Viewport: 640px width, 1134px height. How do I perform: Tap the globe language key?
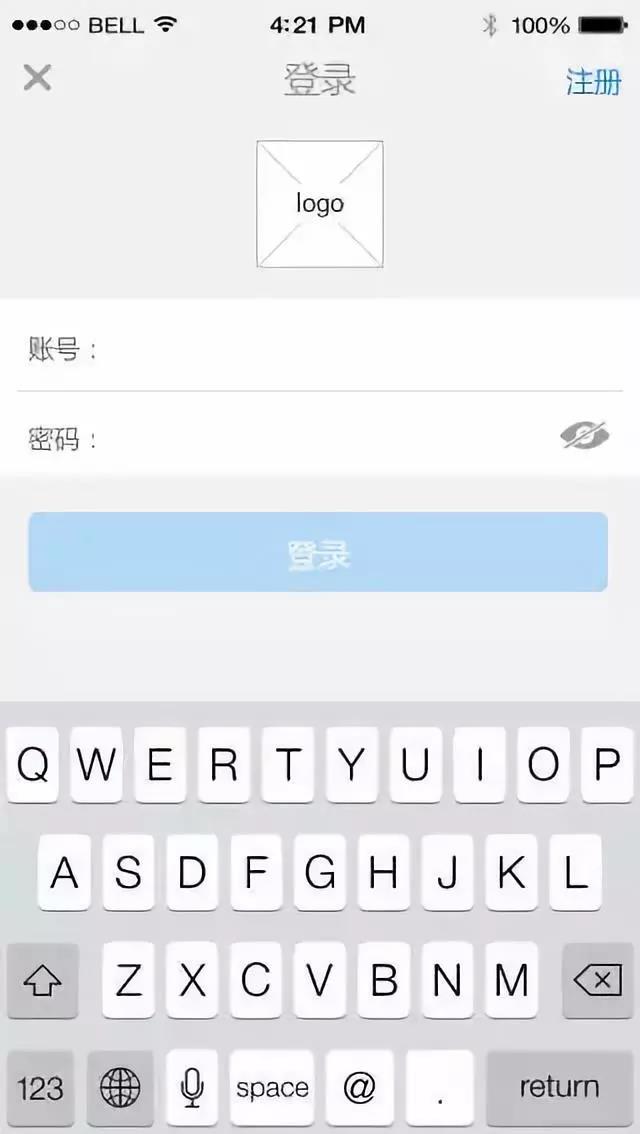click(120, 1088)
